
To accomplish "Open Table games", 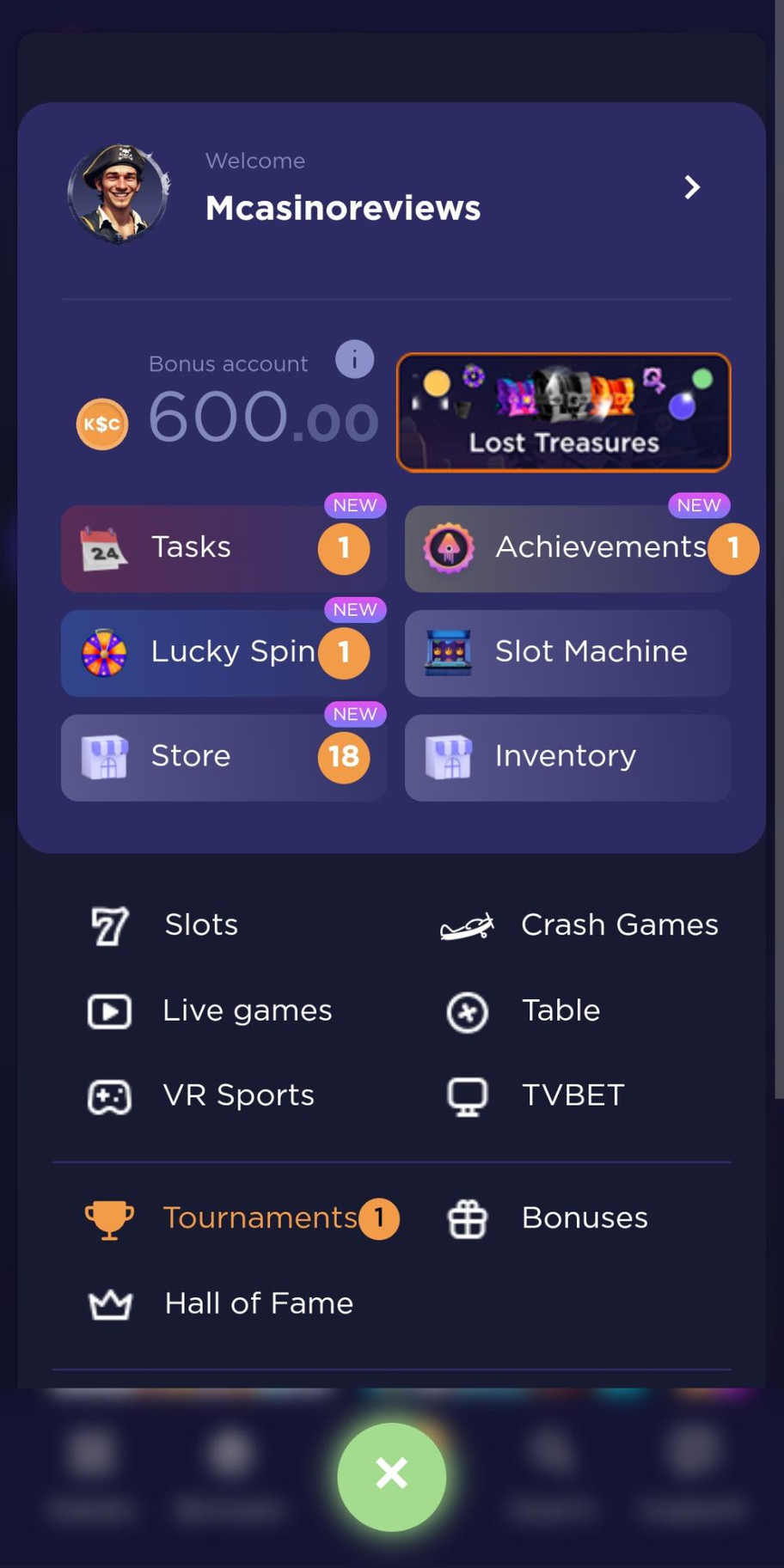I will (x=559, y=1011).
